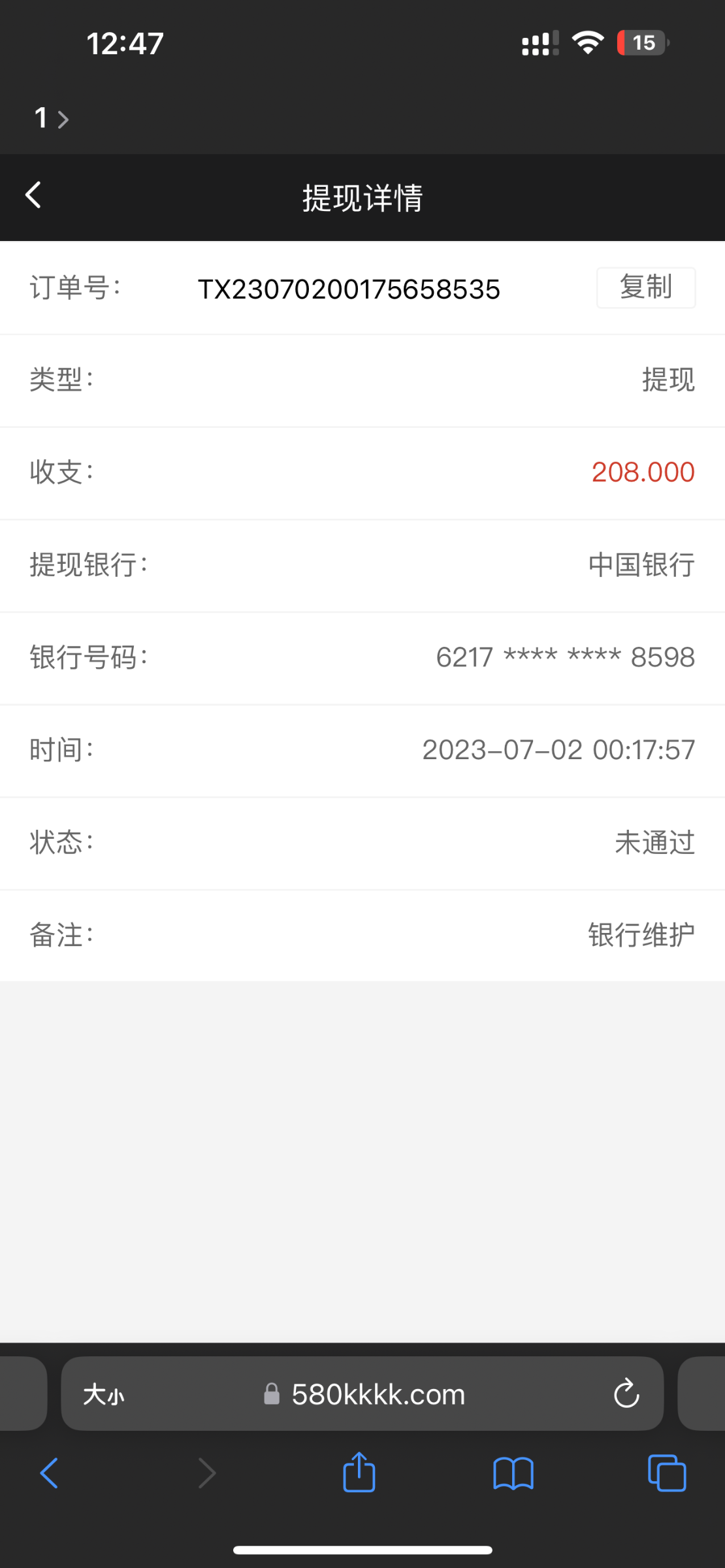Viewport: 725px width, 1568px height.
Task: Tap the chevron next to the 1 label
Action: click(x=63, y=119)
